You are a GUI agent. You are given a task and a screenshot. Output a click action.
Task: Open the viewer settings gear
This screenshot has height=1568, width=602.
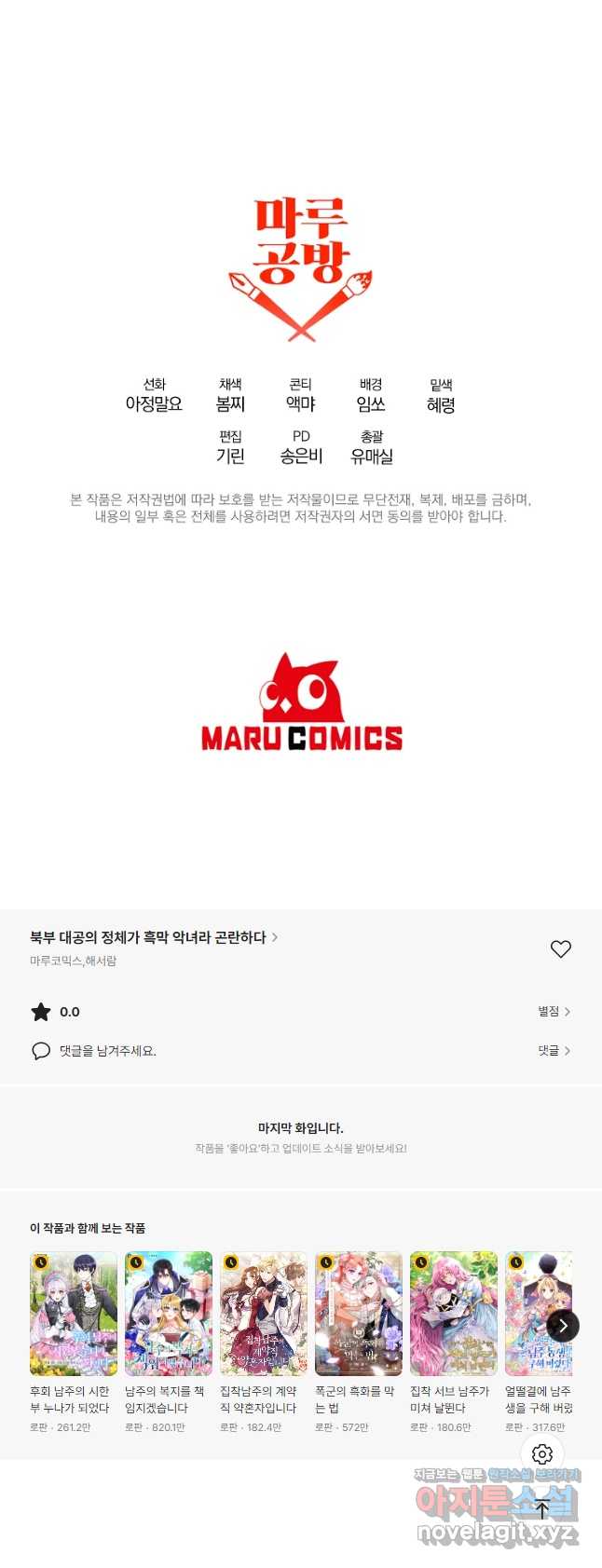tap(542, 1454)
